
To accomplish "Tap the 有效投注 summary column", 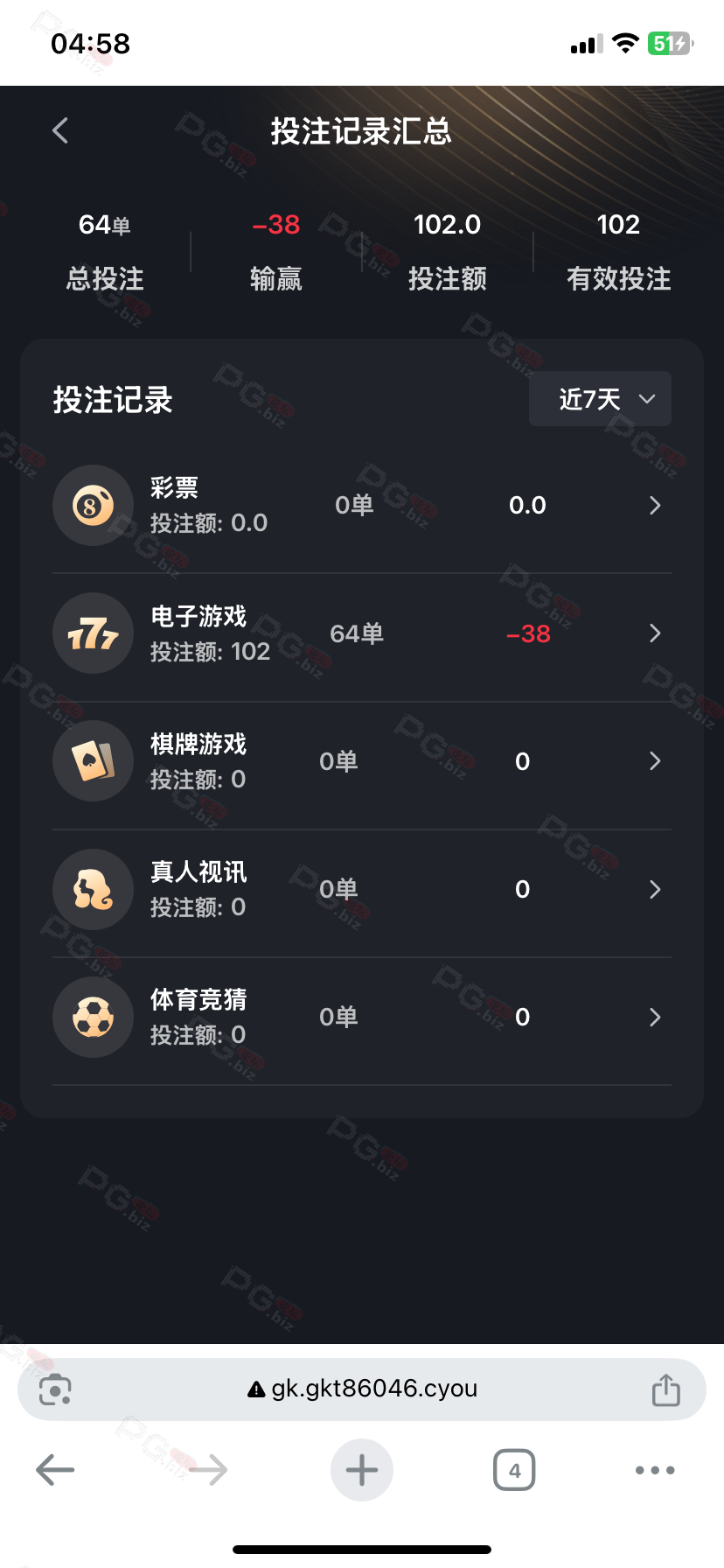I will (618, 278).
